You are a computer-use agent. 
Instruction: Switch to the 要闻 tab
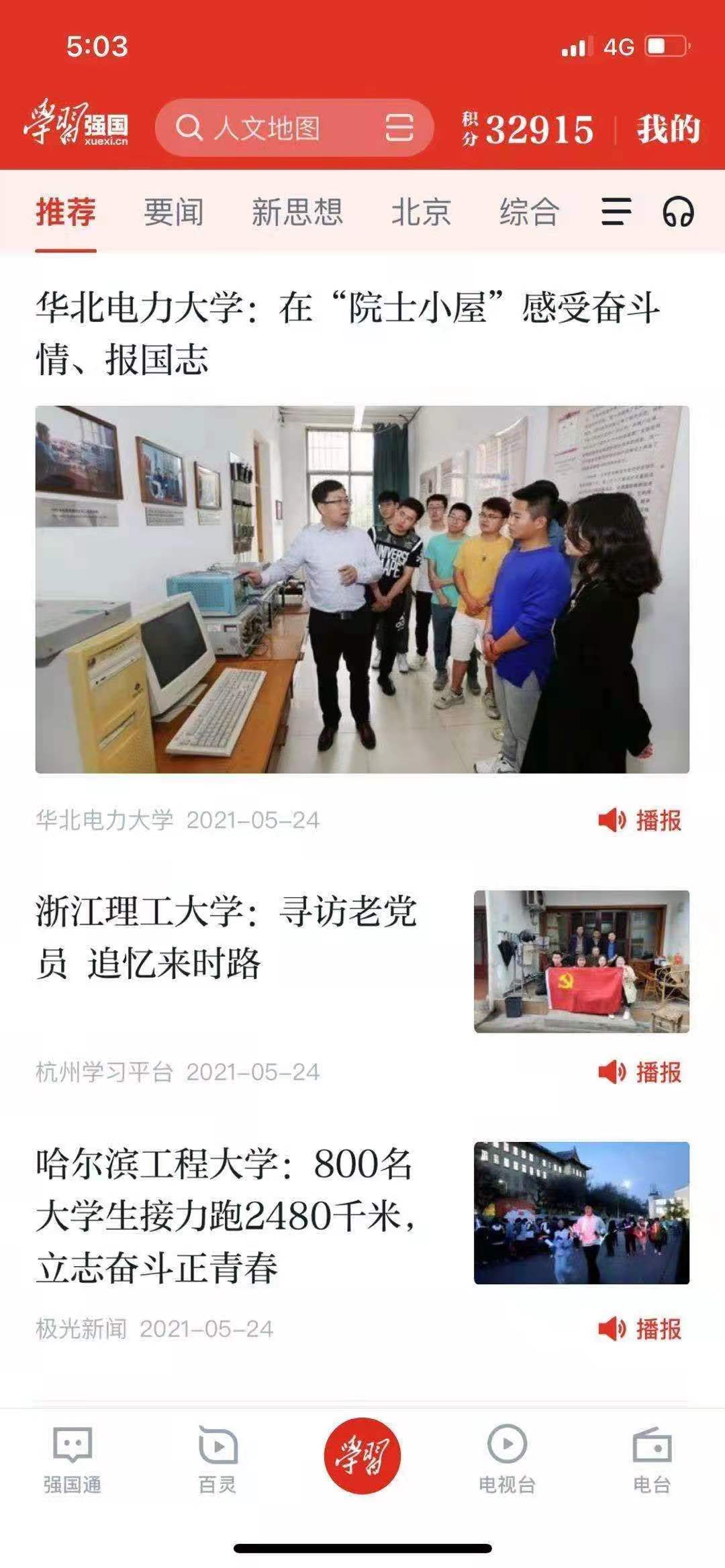(x=173, y=212)
